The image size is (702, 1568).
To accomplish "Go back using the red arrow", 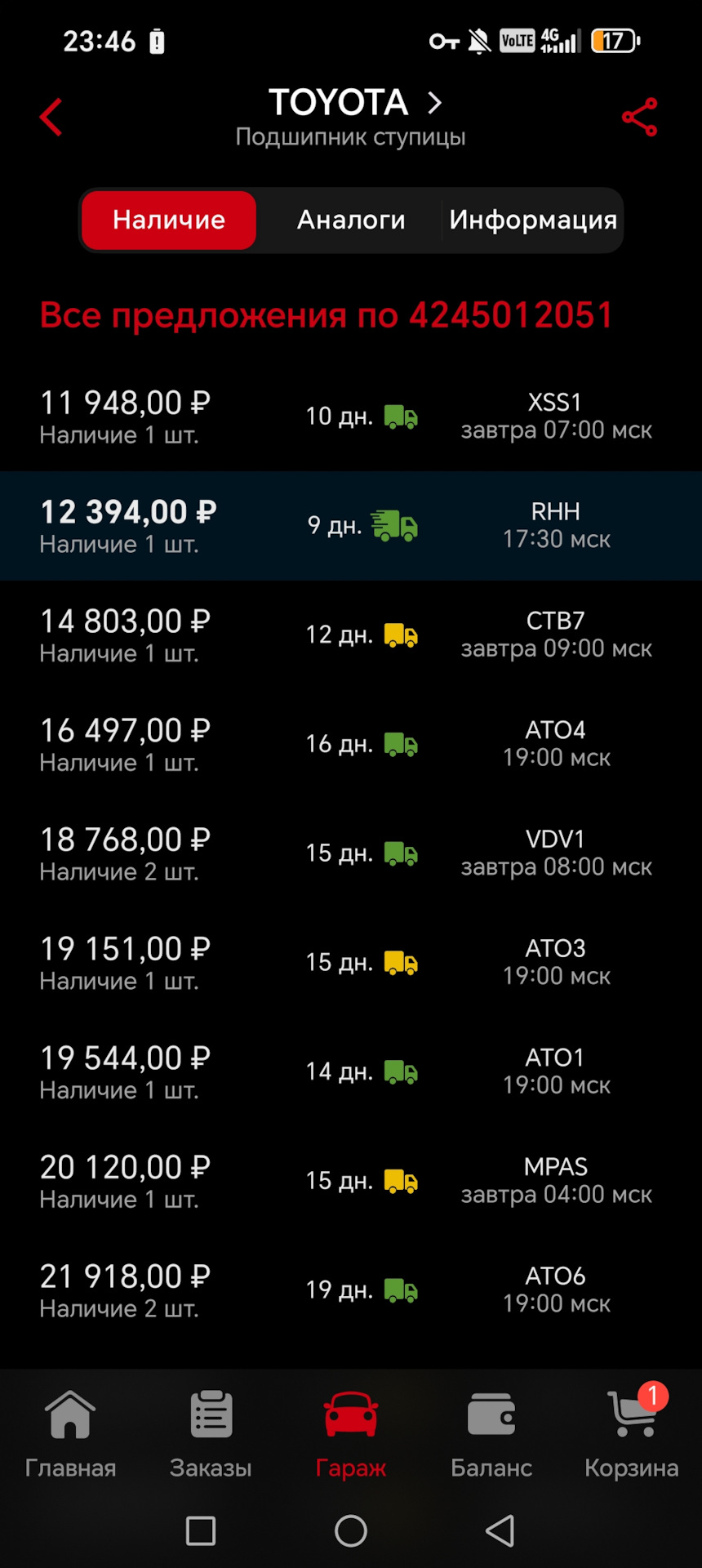I will click(51, 118).
